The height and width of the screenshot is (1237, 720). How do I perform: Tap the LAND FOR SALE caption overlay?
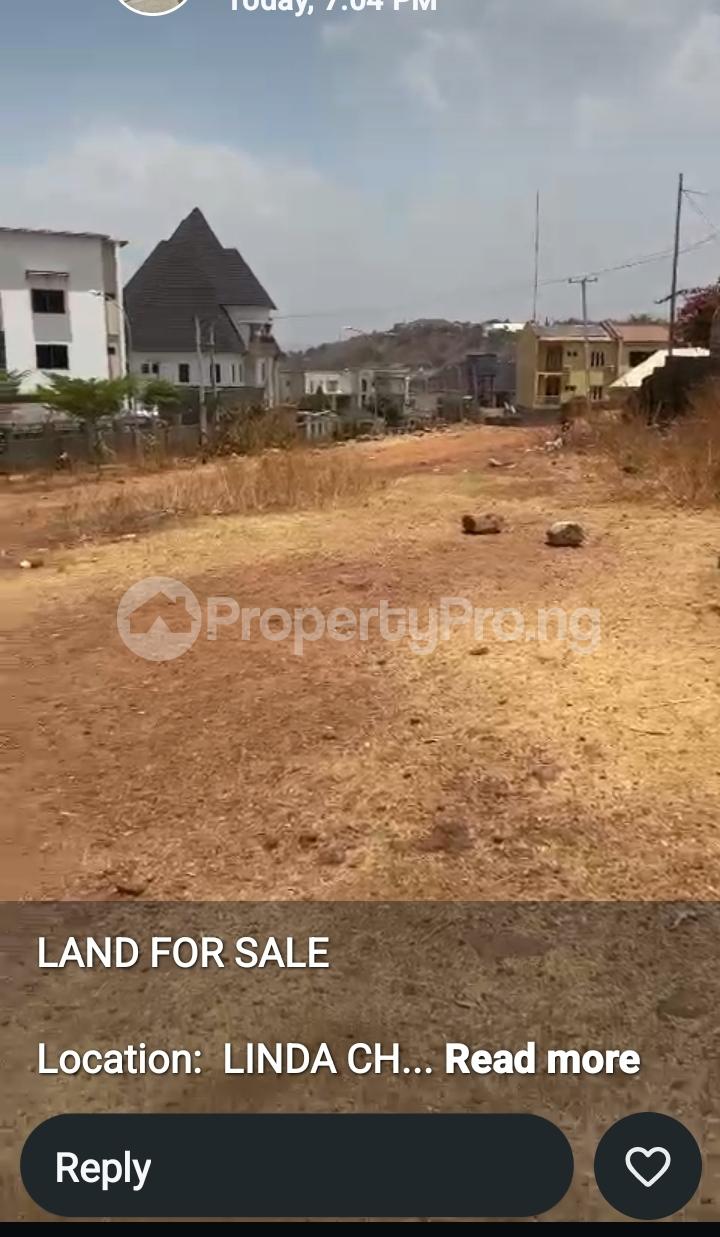click(183, 952)
